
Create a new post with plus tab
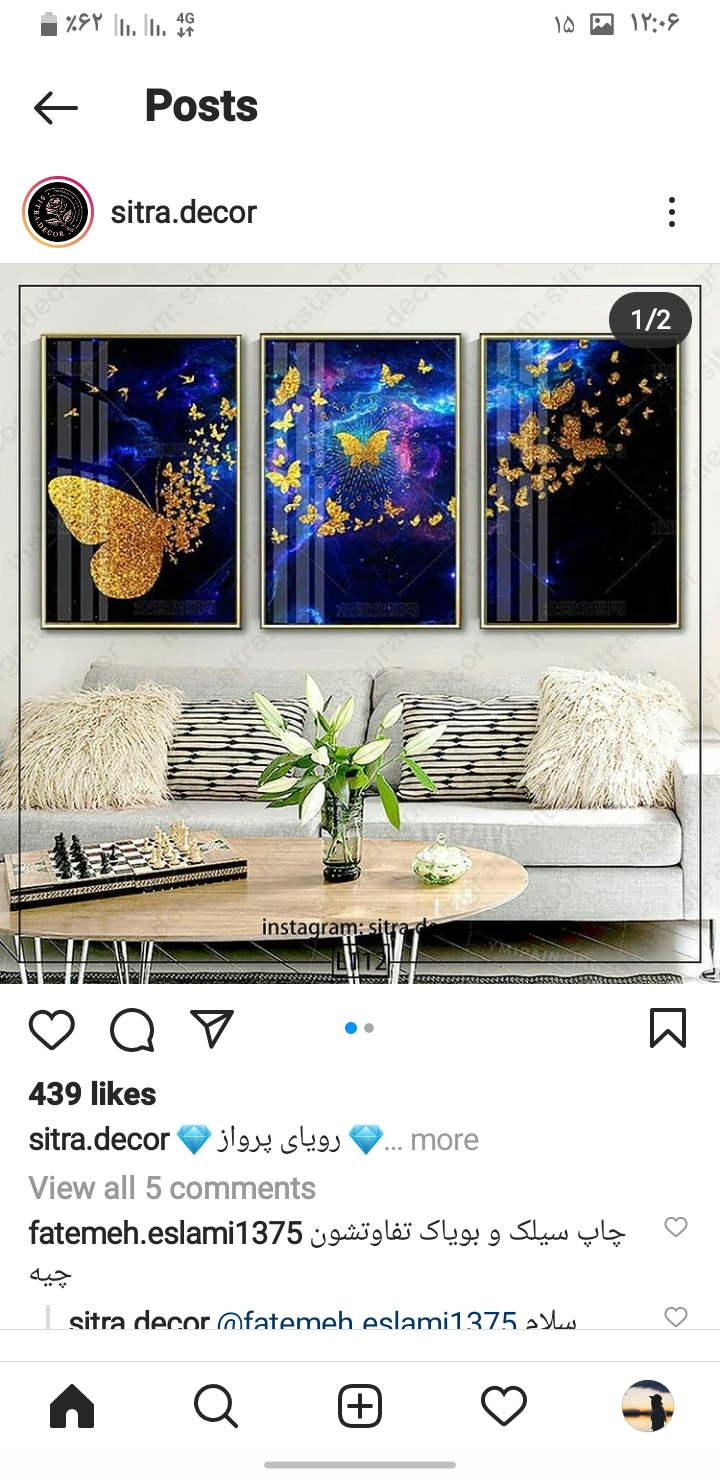(x=360, y=1407)
